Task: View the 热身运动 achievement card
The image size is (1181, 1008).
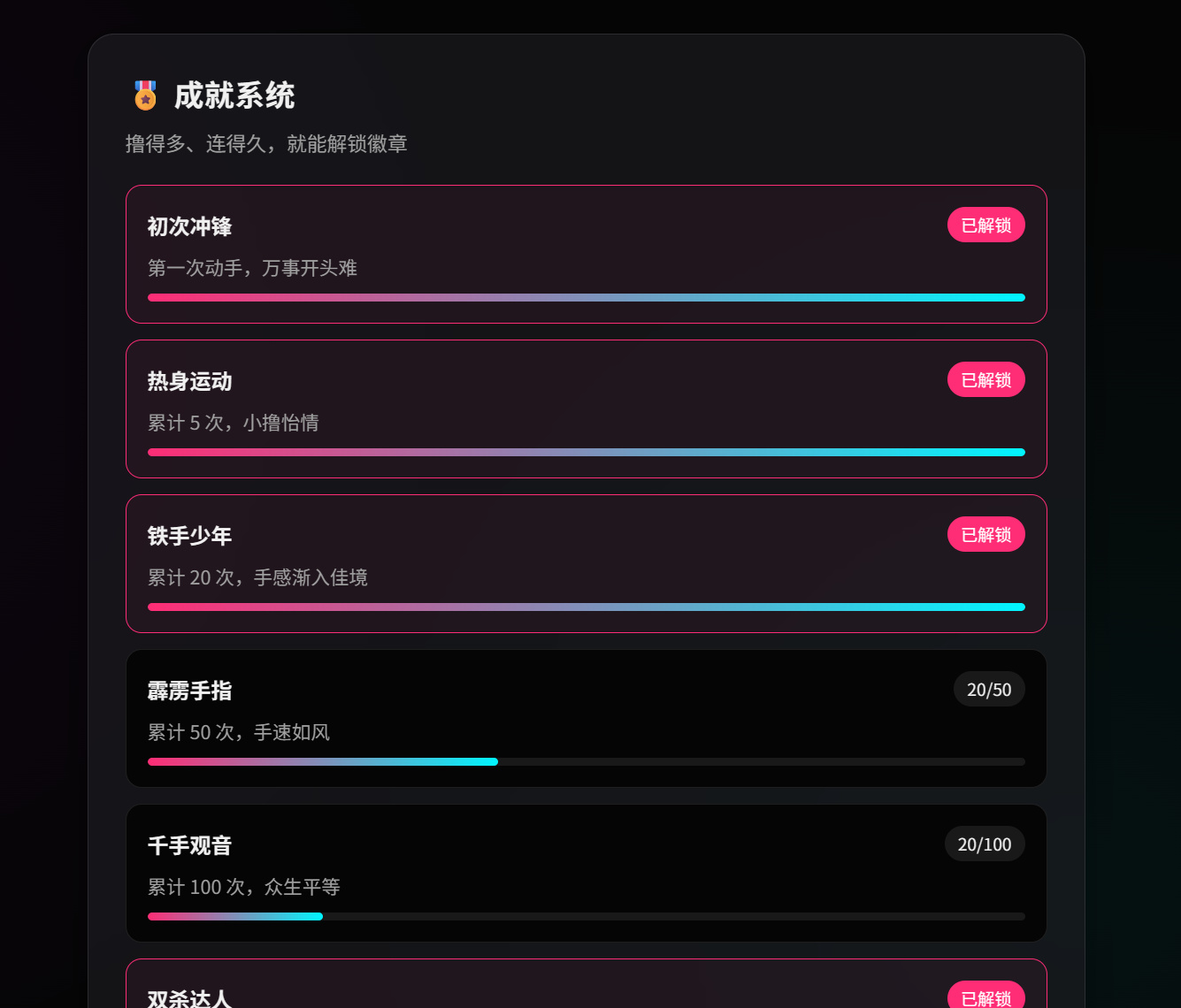Action: [586, 409]
